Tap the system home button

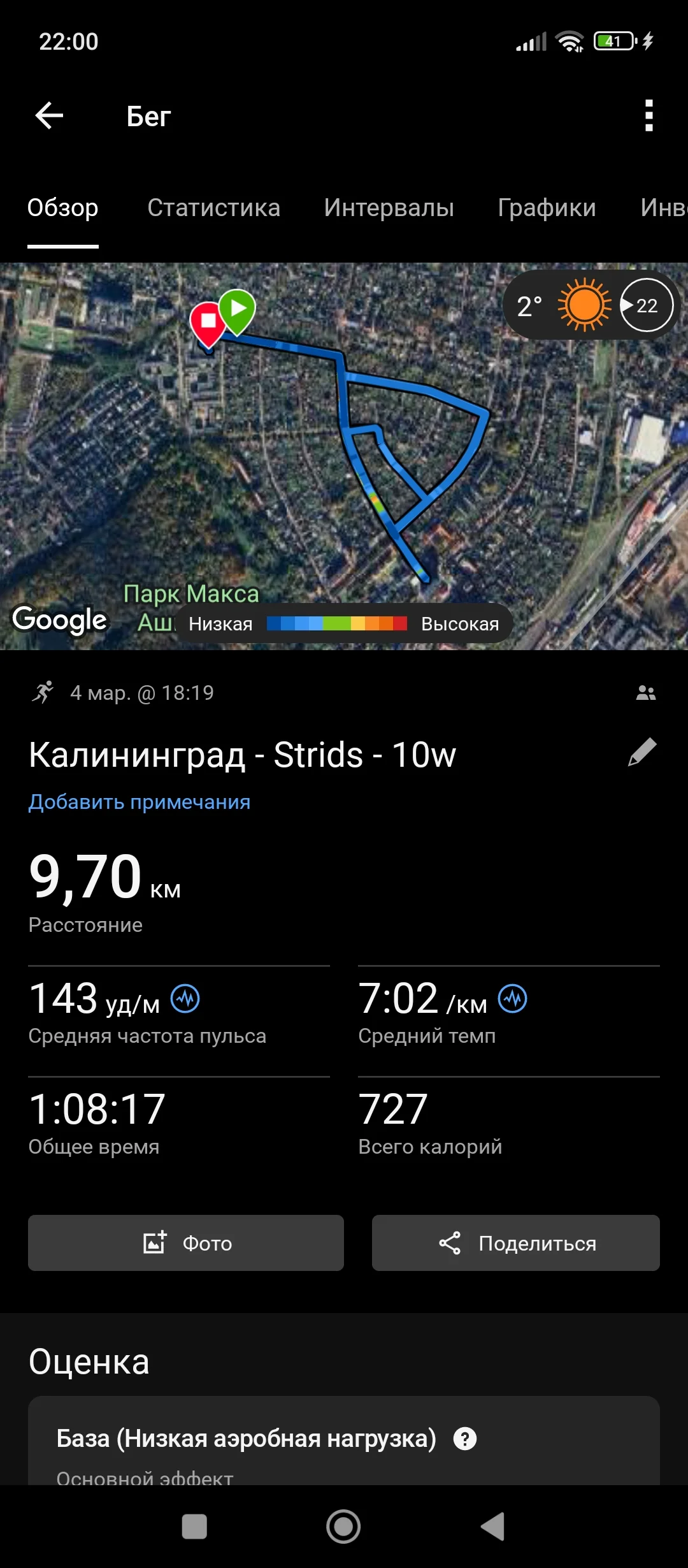point(343,1527)
